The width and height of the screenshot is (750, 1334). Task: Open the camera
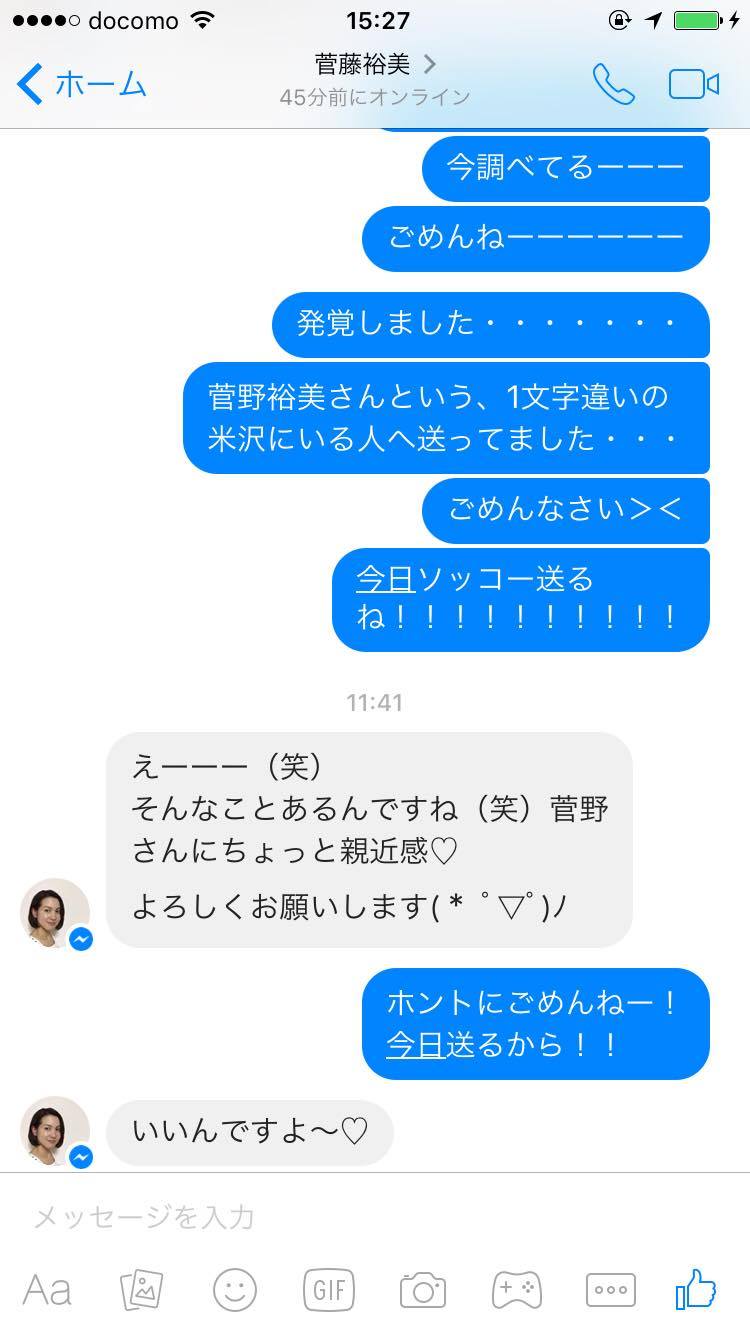pyautogui.click(x=422, y=1290)
